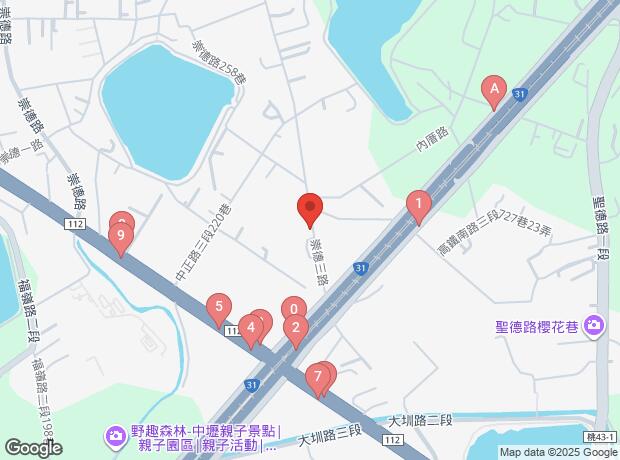Screen dimensions: 620x460
Task: Tap map marker number 1
Action: click(x=418, y=204)
